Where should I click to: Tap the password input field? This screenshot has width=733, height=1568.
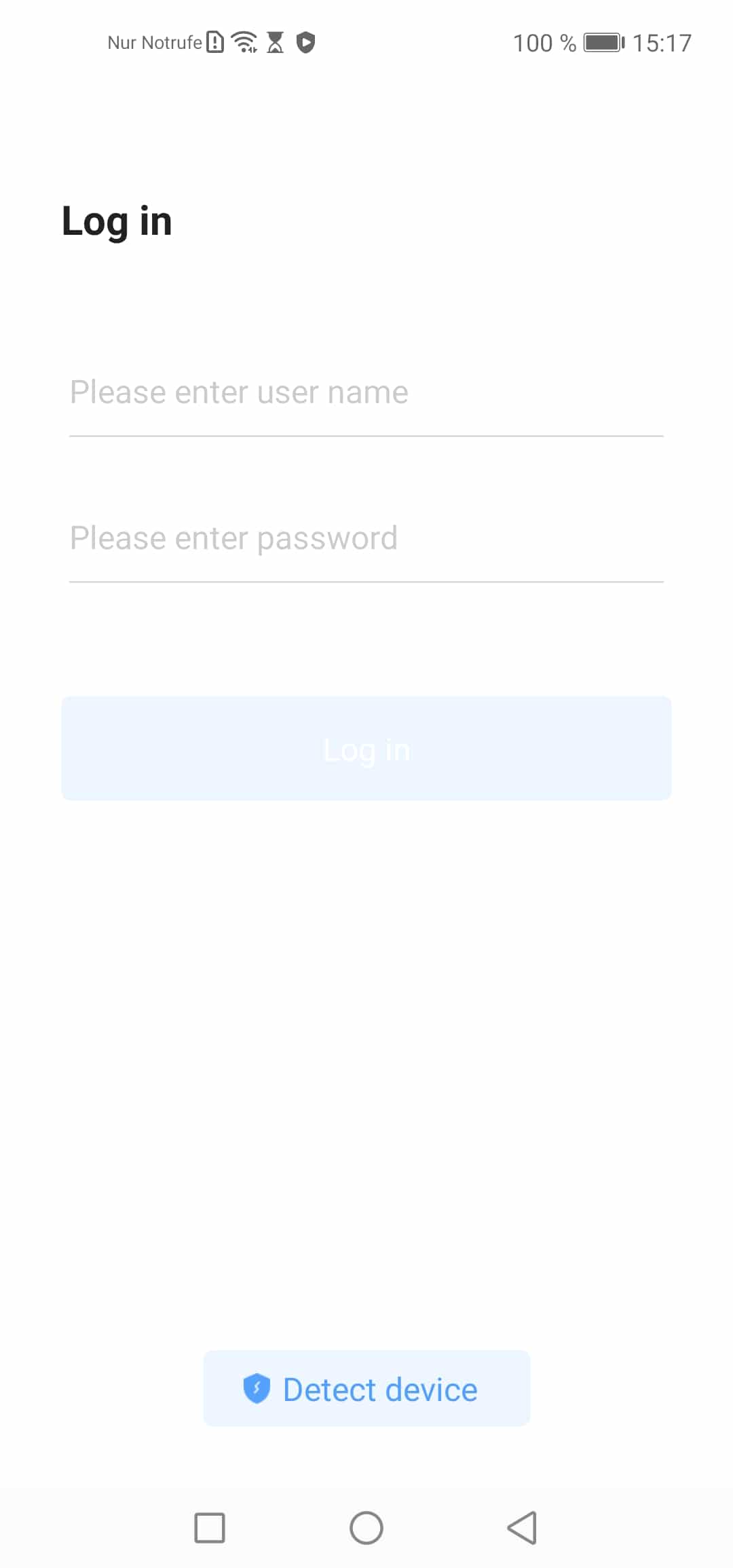pos(366,538)
